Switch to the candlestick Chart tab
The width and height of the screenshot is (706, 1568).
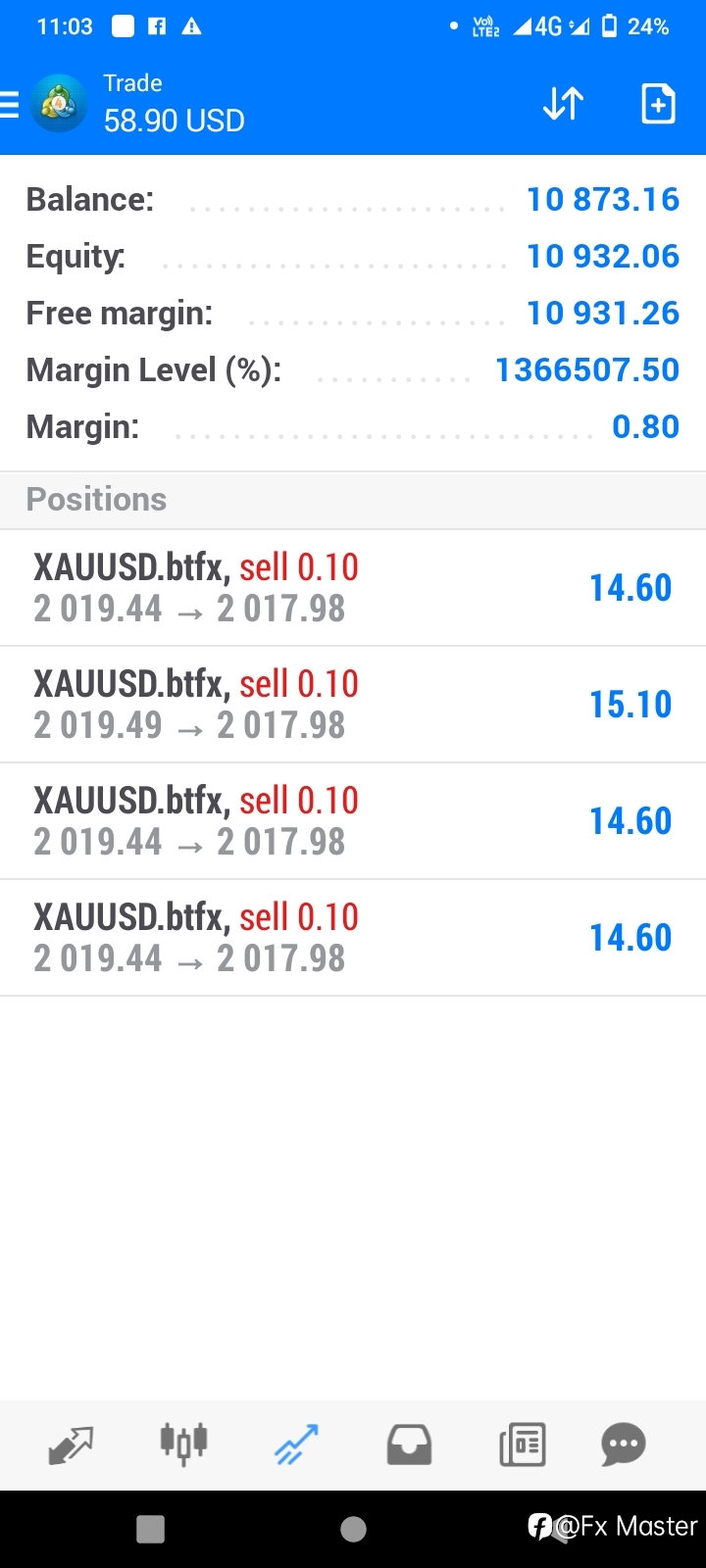click(x=183, y=1445)
